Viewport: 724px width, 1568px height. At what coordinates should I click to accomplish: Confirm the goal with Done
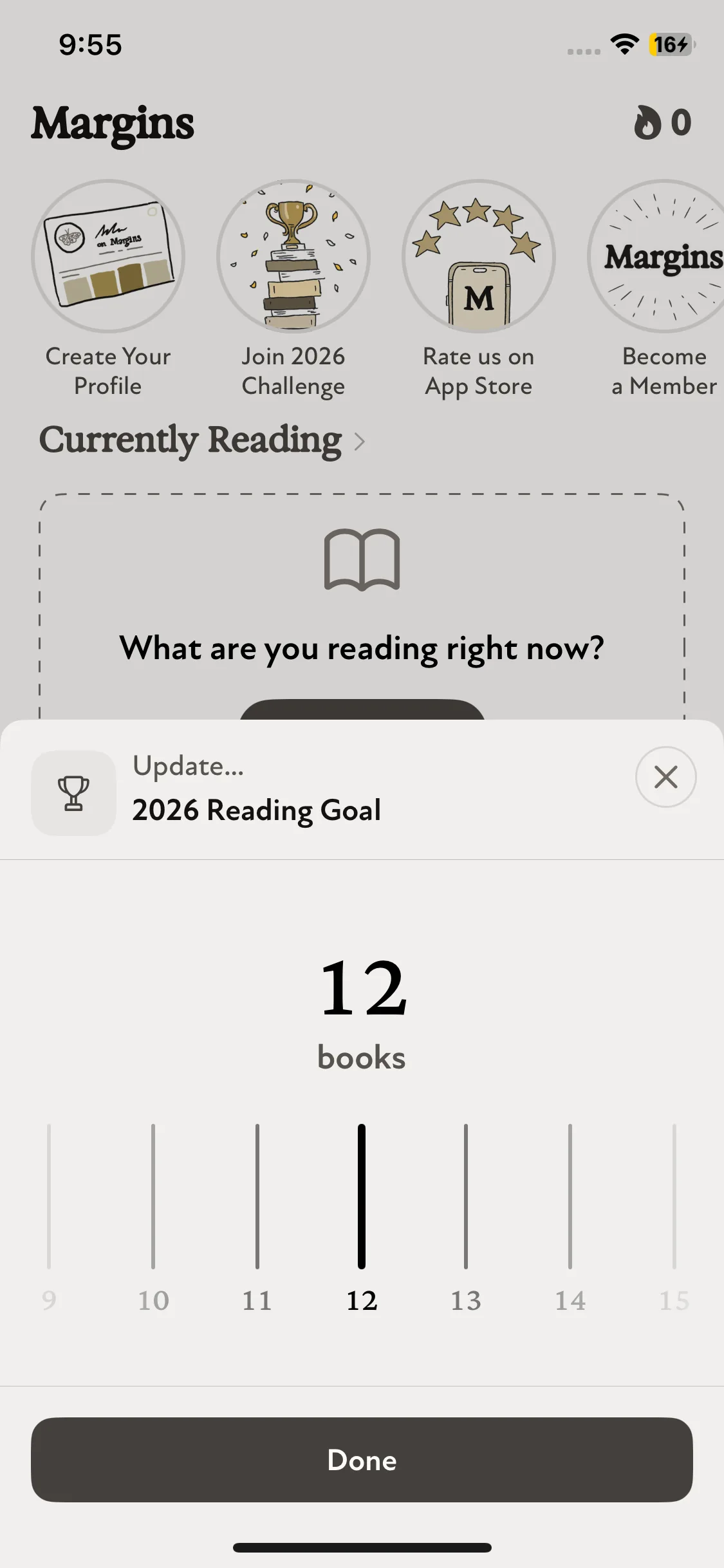(362, 1460)
